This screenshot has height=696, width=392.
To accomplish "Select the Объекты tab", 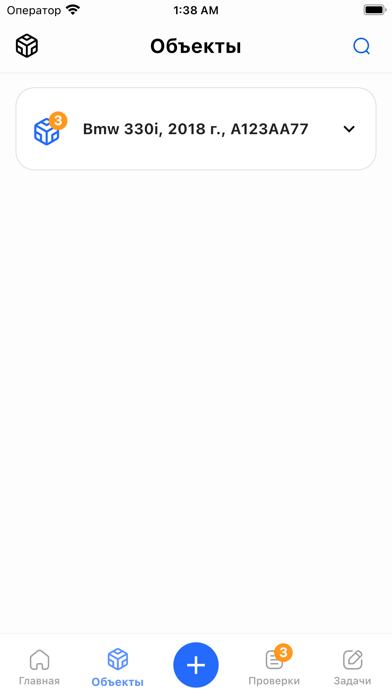I will pos(118,667).
